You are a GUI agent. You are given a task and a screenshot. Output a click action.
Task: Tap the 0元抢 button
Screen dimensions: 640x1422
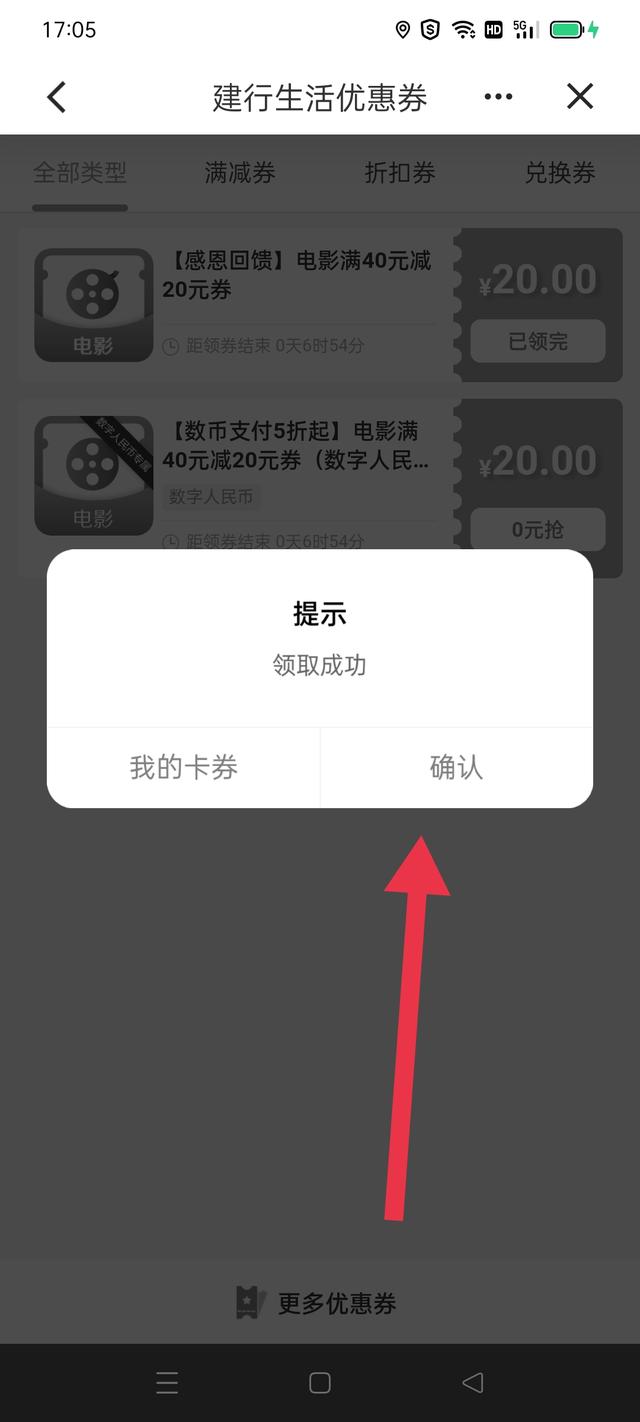point(538,529)
